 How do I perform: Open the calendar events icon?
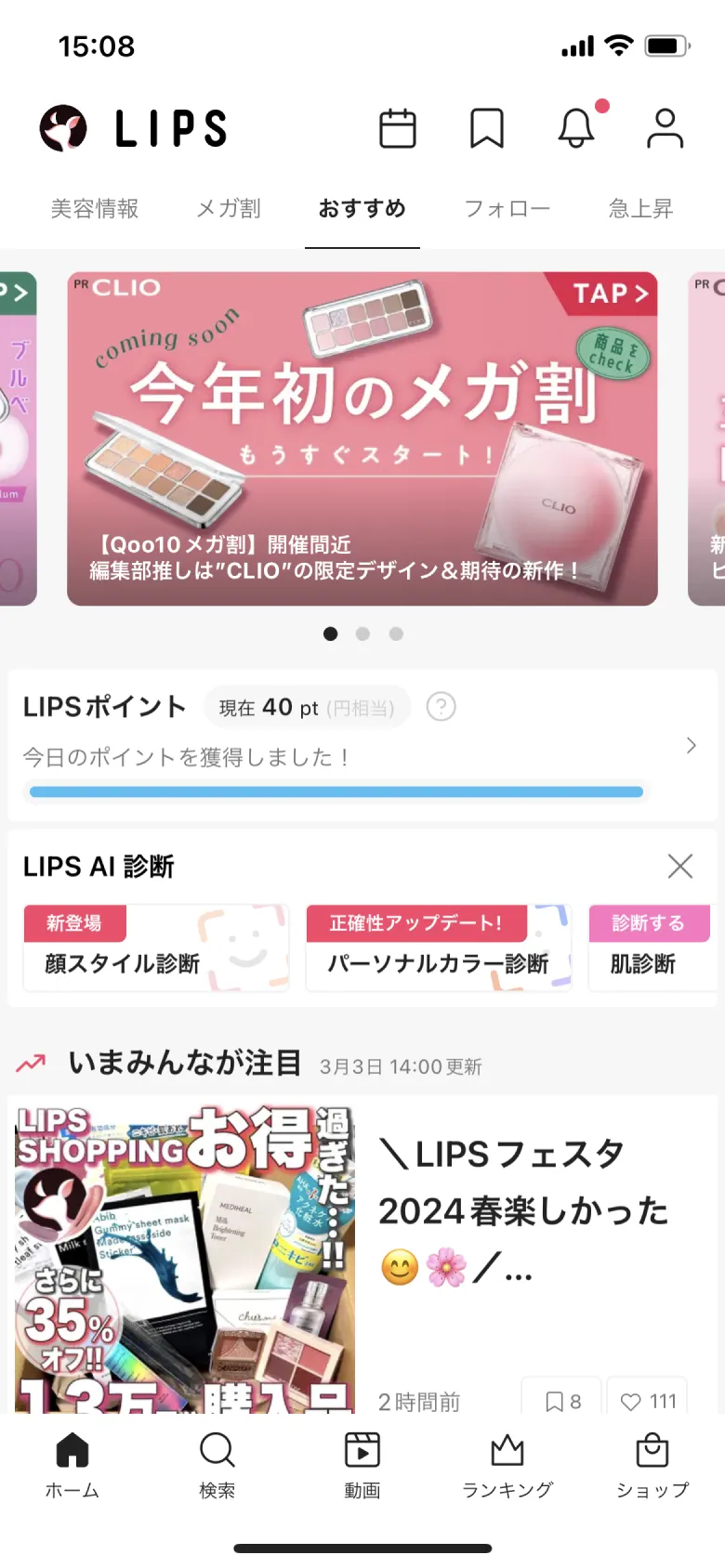pyautogui.click(x=398, y=129)
